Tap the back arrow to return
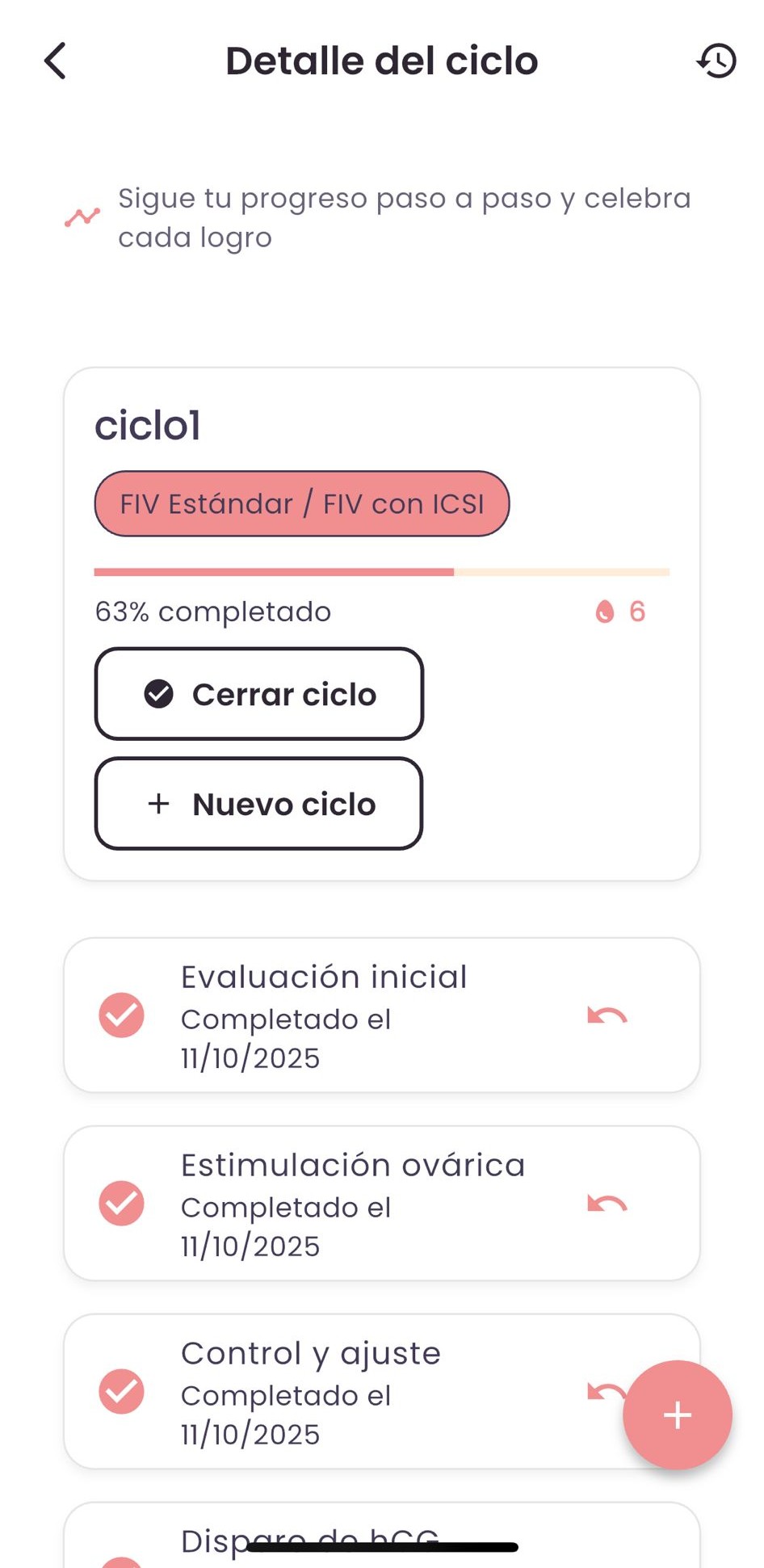Screen dimensions: 764x1568 coord(55,61)
